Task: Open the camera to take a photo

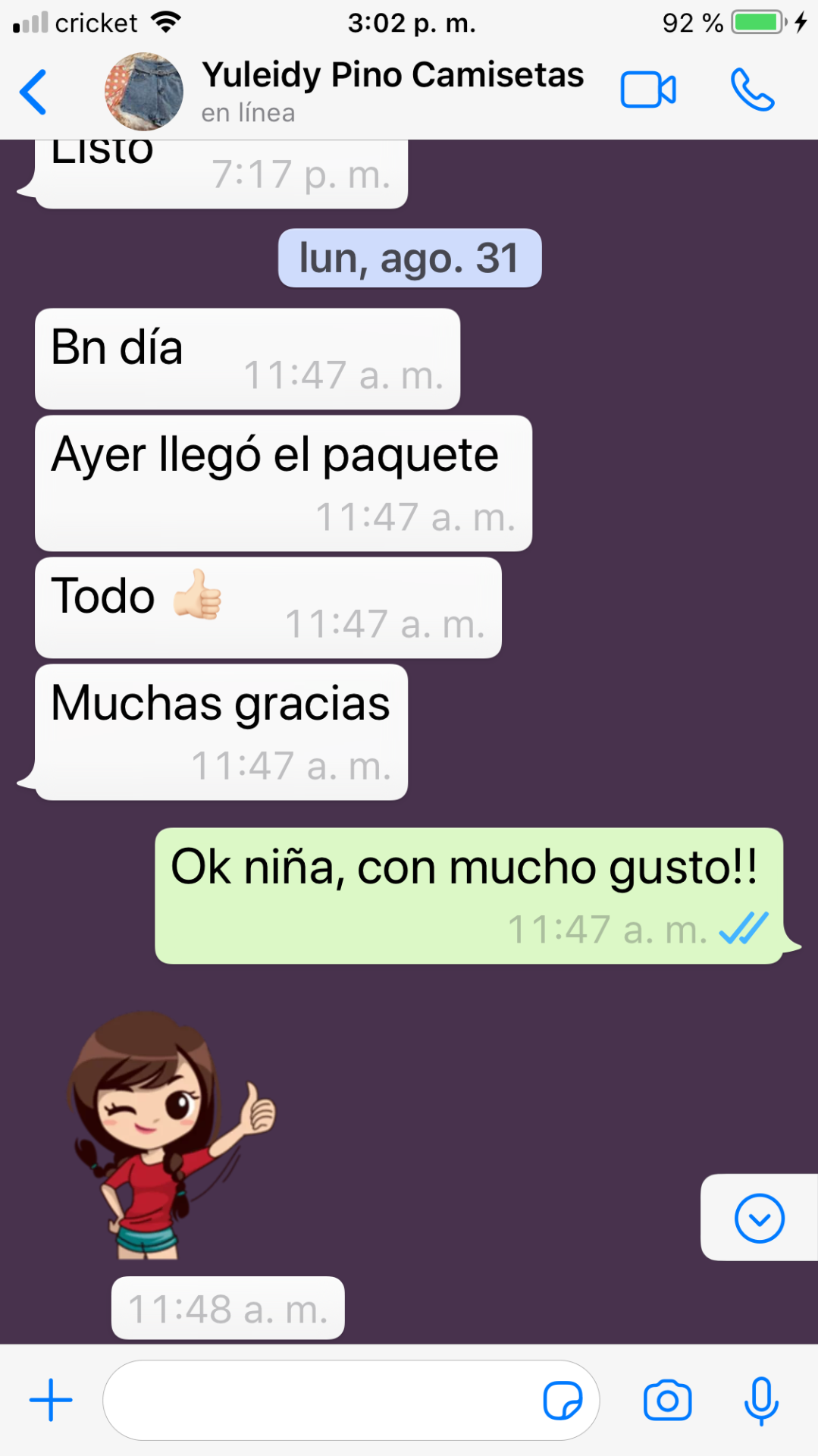Action: click(667, 1400)
